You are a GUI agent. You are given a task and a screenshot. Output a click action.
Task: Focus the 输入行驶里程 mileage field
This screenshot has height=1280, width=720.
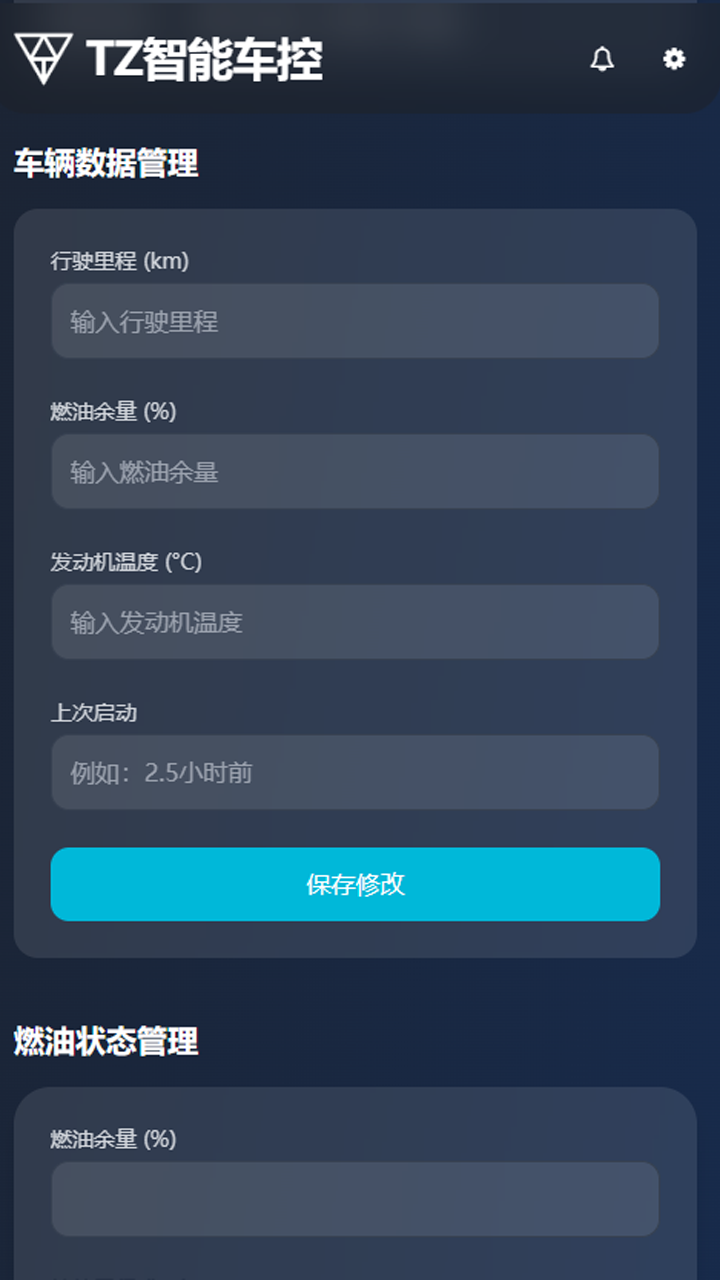[355, 321]
